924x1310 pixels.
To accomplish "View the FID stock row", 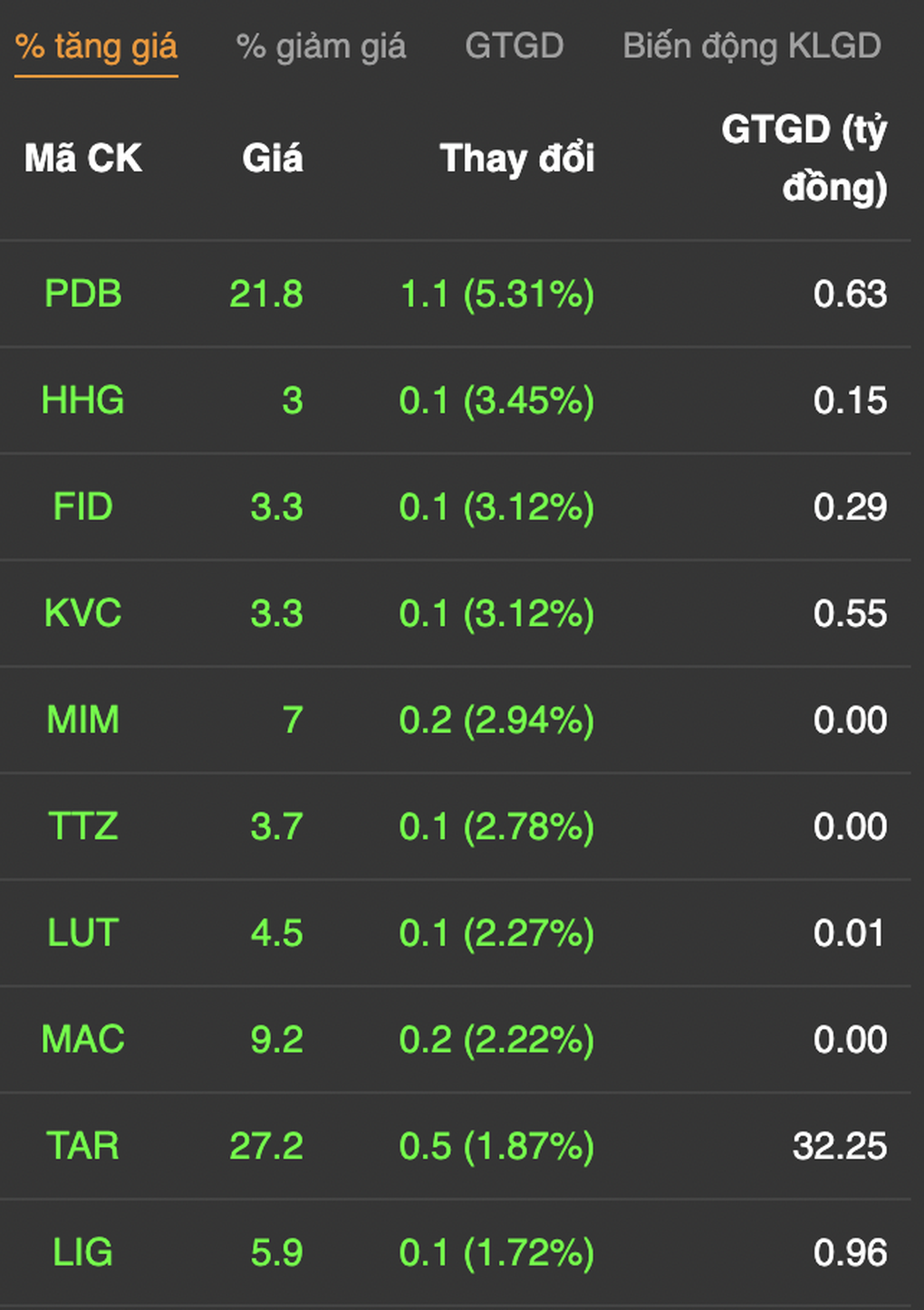I will click(x=82, y=507).
